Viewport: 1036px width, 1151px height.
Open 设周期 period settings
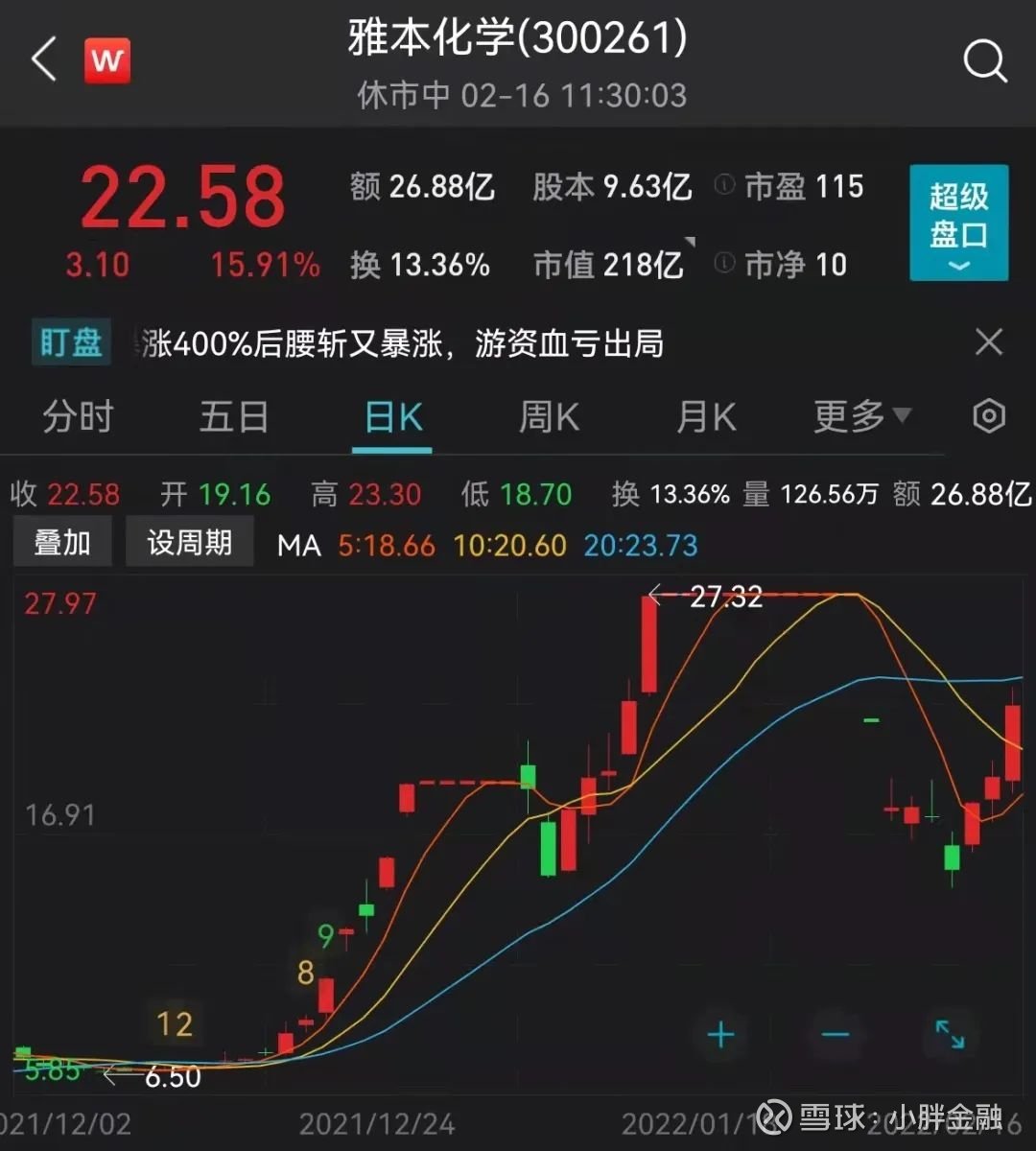tap(190, 542)
